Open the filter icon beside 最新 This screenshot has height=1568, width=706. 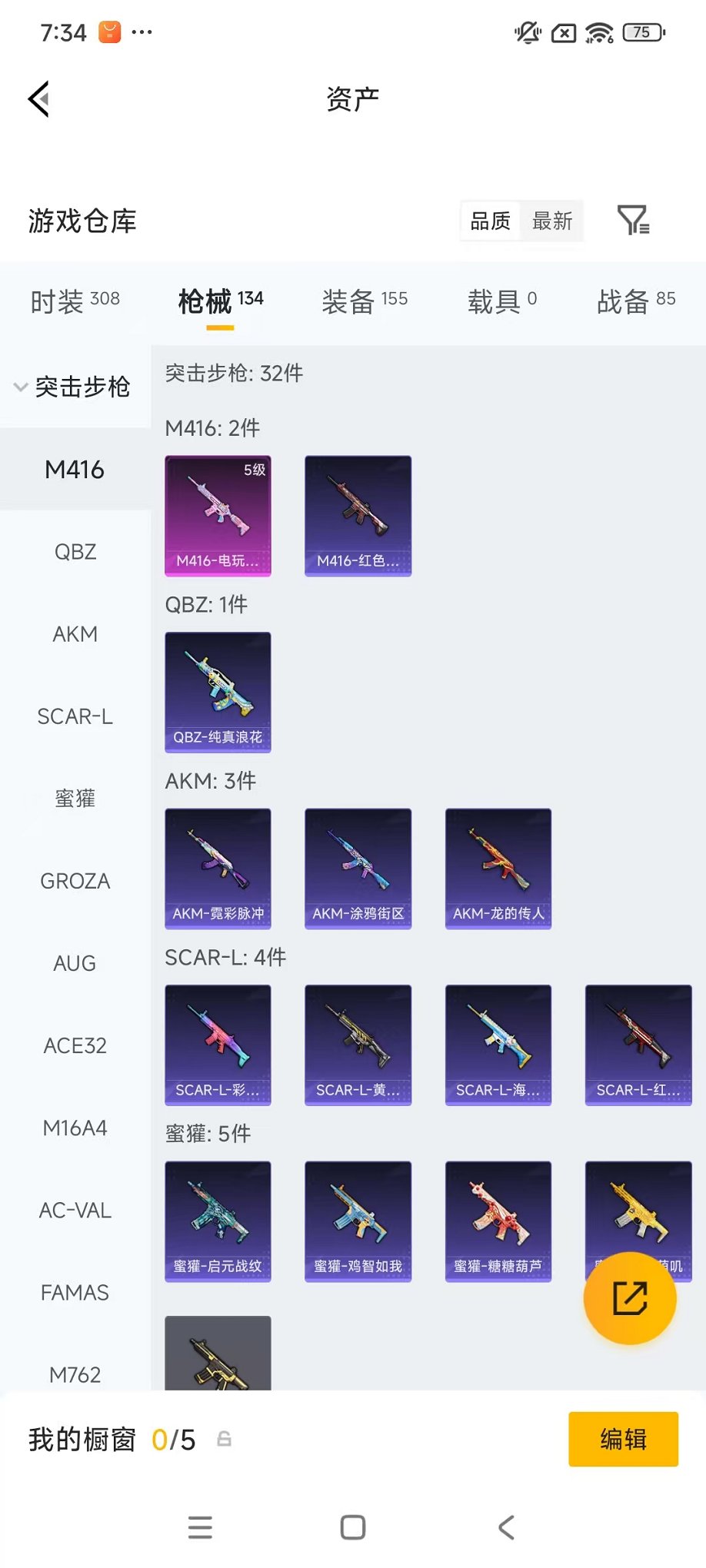pos(633,221)
